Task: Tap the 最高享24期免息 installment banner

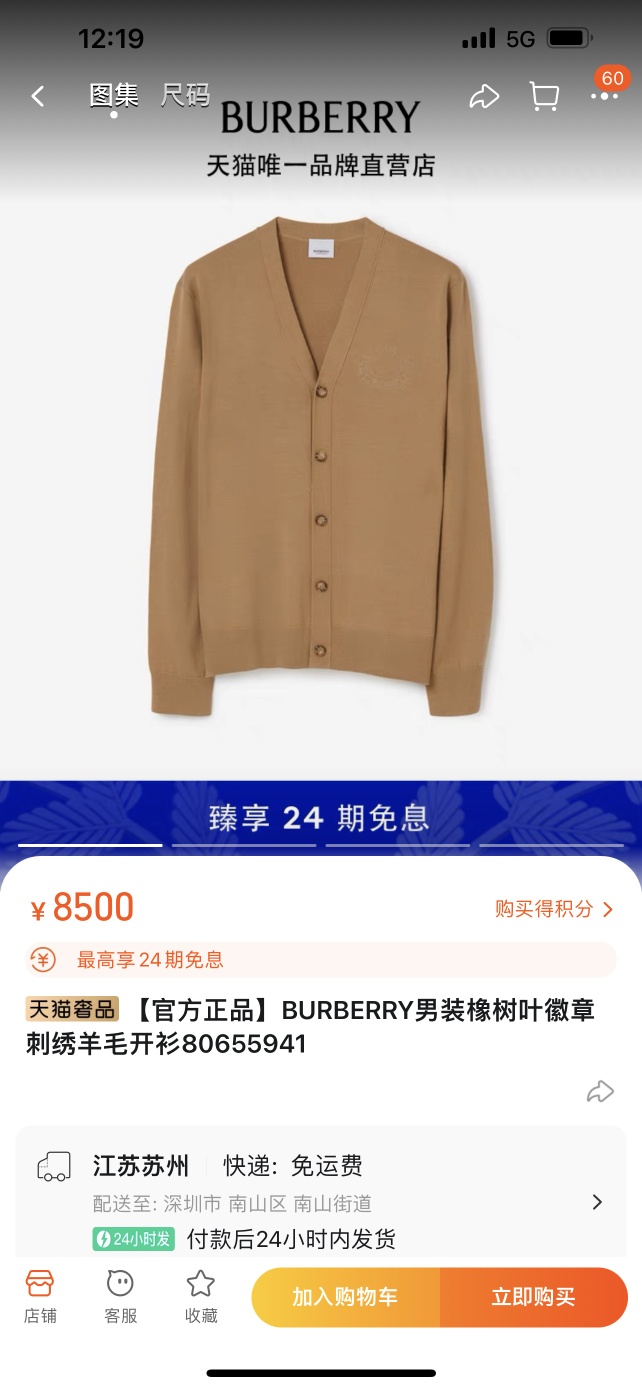Action: [320, 960]
